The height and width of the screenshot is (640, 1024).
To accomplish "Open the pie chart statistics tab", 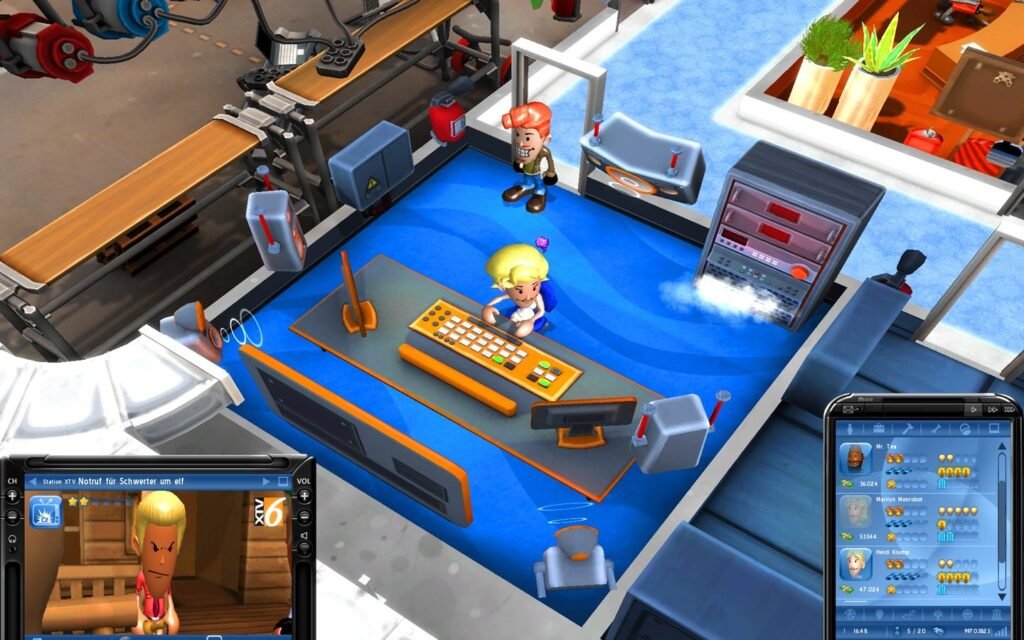I will pos(965,428).
